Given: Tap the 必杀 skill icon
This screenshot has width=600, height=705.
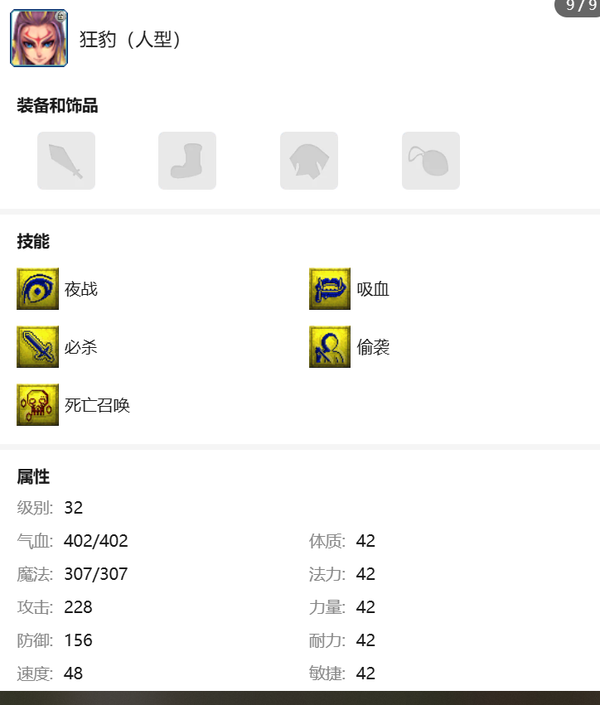Looking at the screenshot, I should [38, 347].
